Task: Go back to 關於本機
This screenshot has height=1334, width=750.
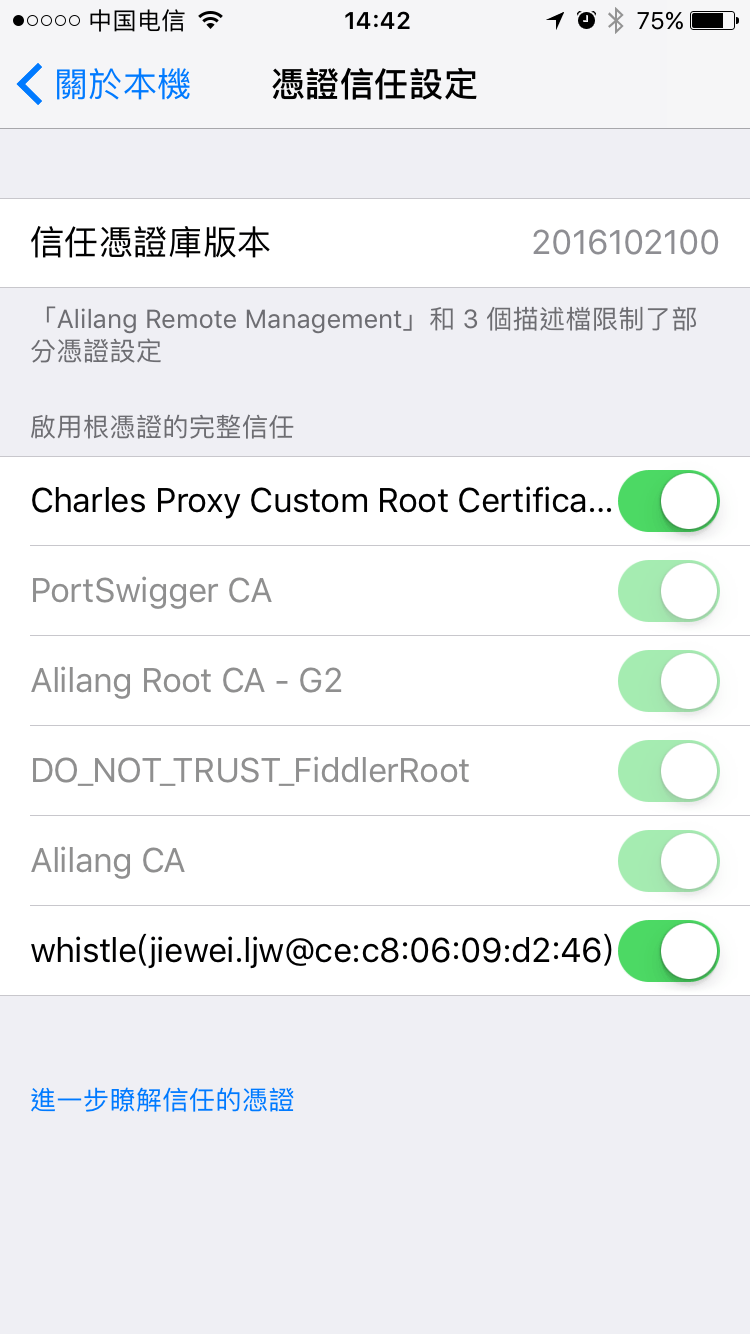Action: [x=104, y=85]
